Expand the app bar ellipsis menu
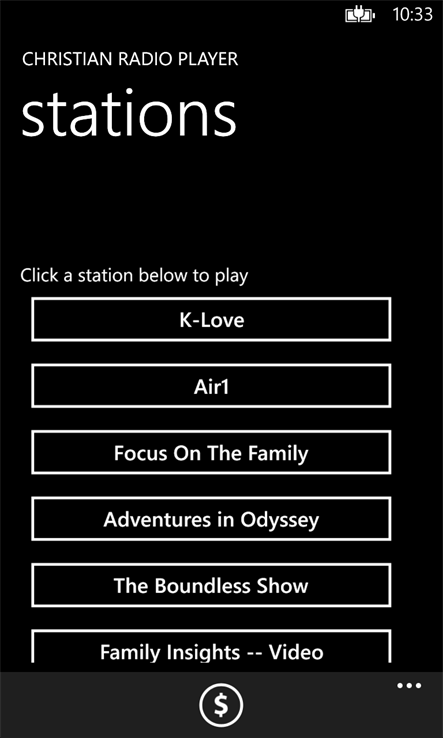The width and height of the screenshot is (443, 738). click(x=409, y=686)
